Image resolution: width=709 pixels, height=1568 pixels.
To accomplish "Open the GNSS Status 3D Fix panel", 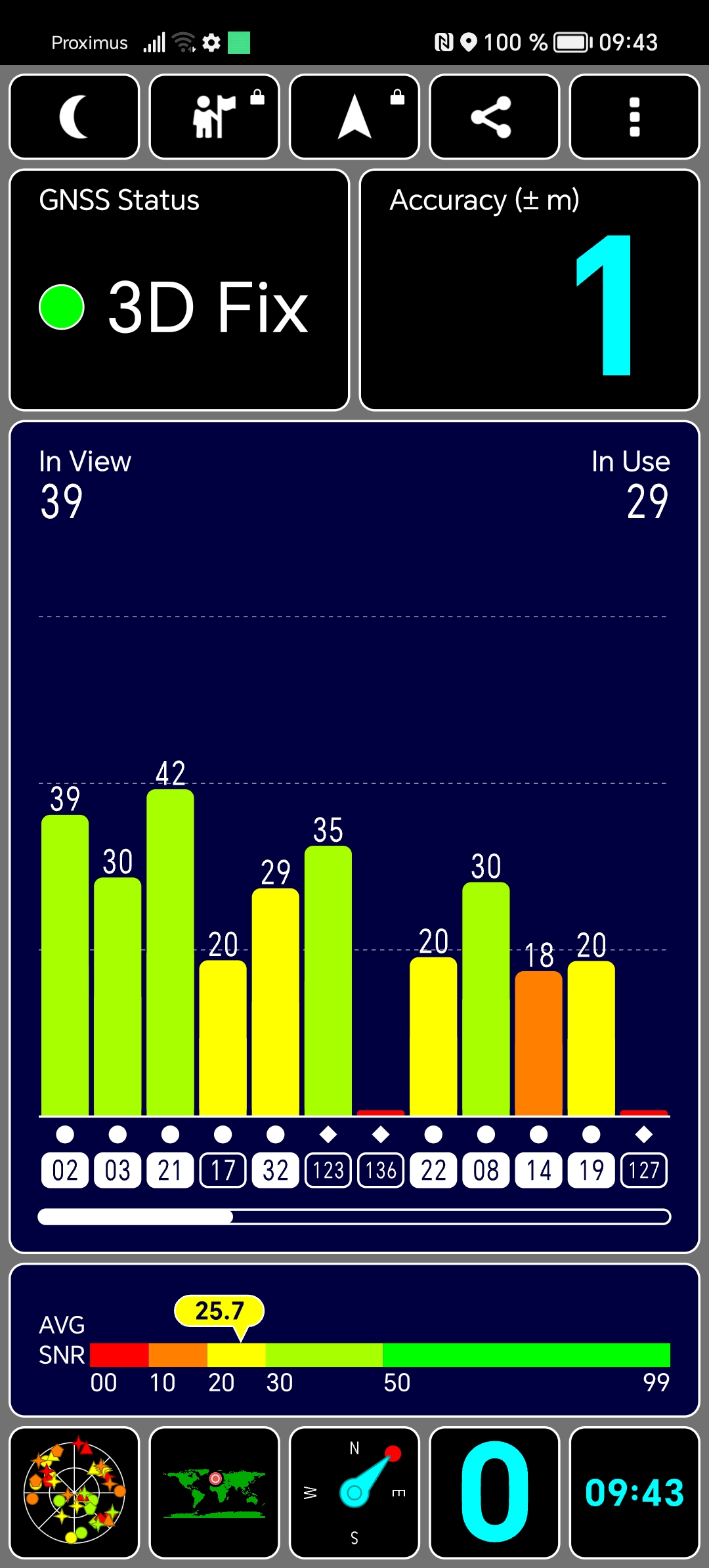I will pos(179,290).
